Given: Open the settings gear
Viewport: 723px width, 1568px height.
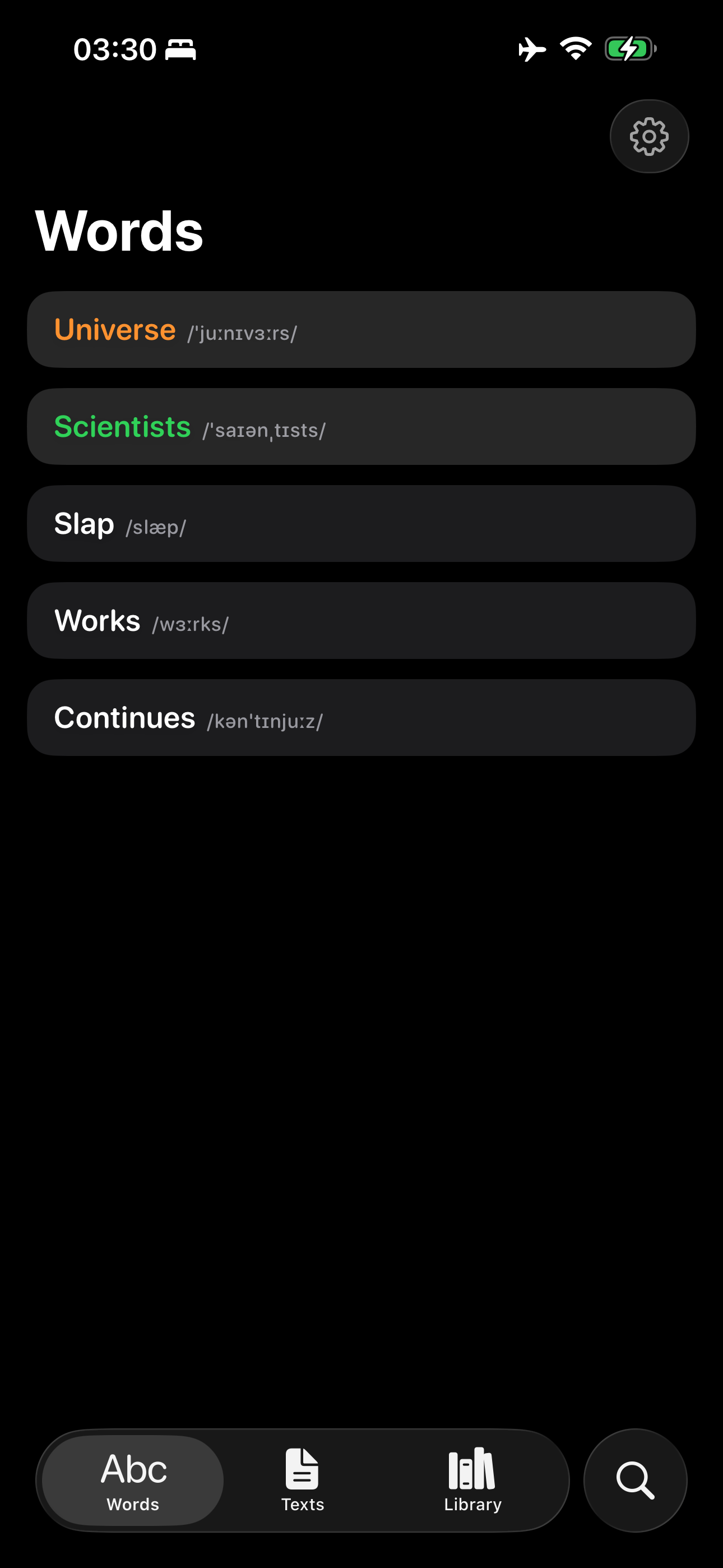Looking at the screenshot, I should (649, 136).
